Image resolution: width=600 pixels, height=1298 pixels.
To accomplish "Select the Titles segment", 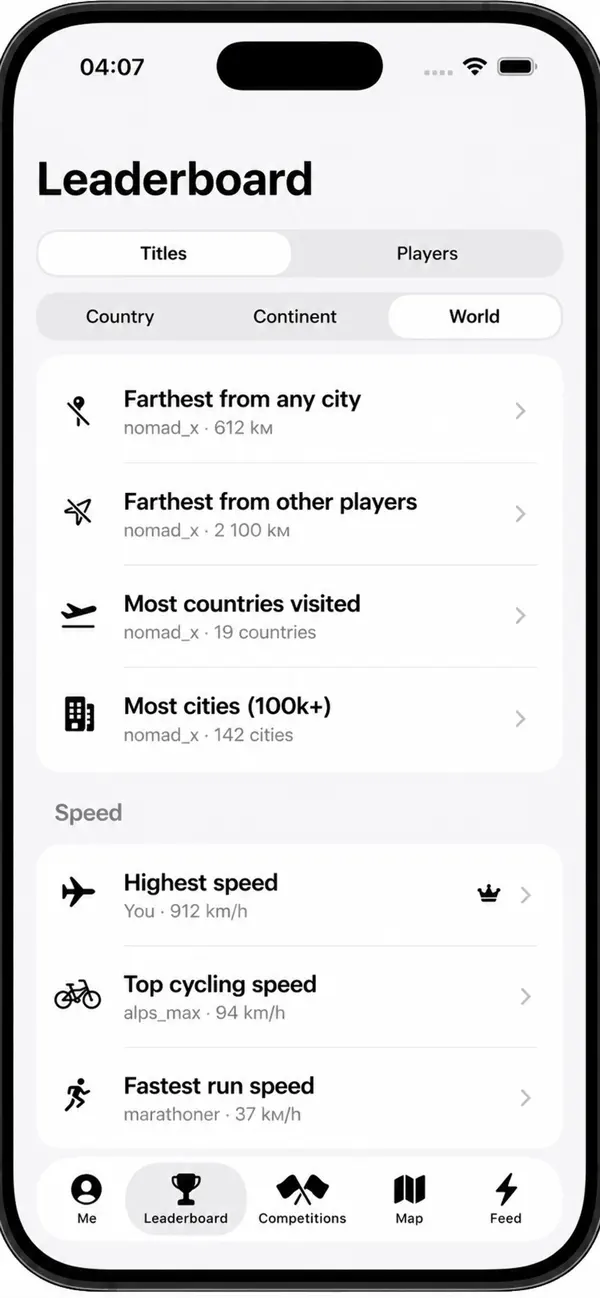I will pos(164,253).
